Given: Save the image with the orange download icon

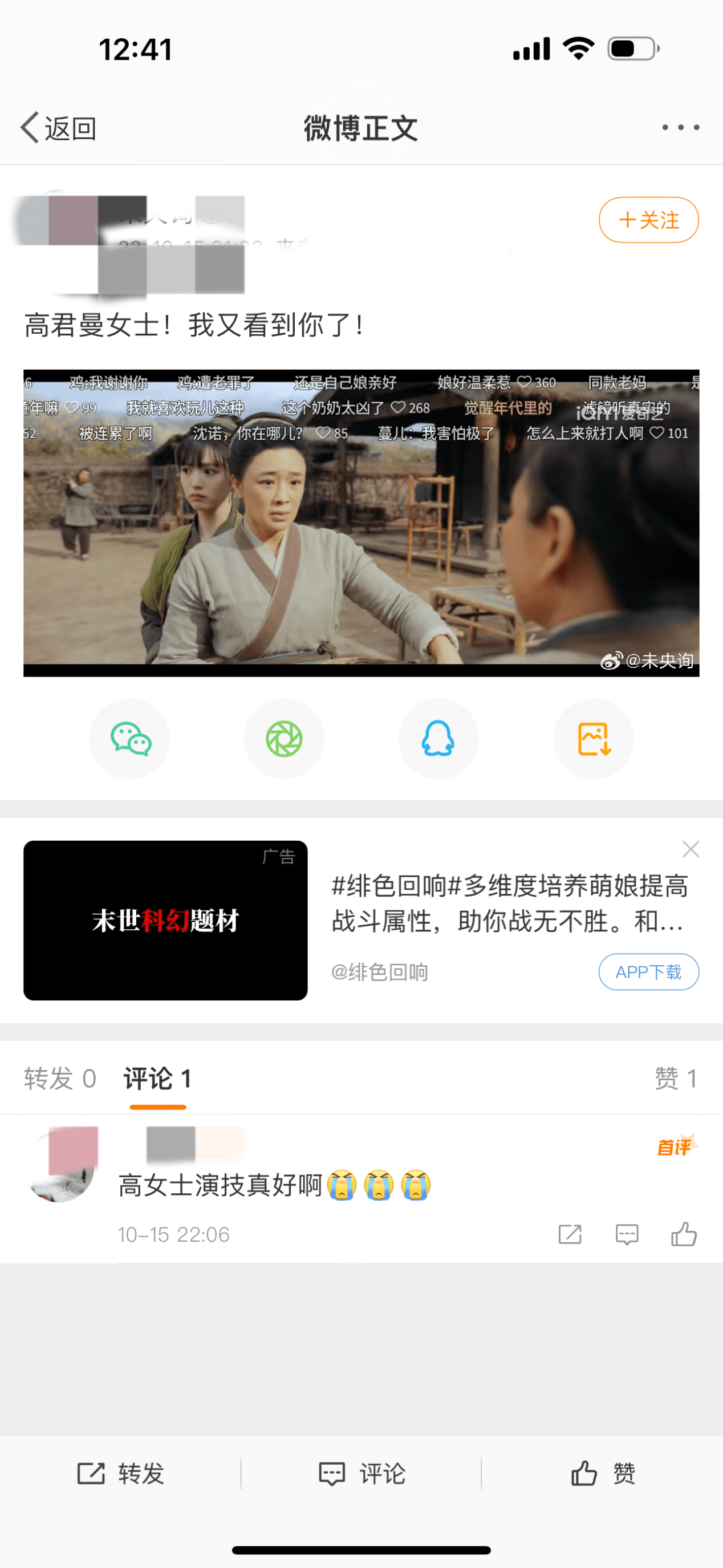Looking at the screenshot, I should (594, 738).
